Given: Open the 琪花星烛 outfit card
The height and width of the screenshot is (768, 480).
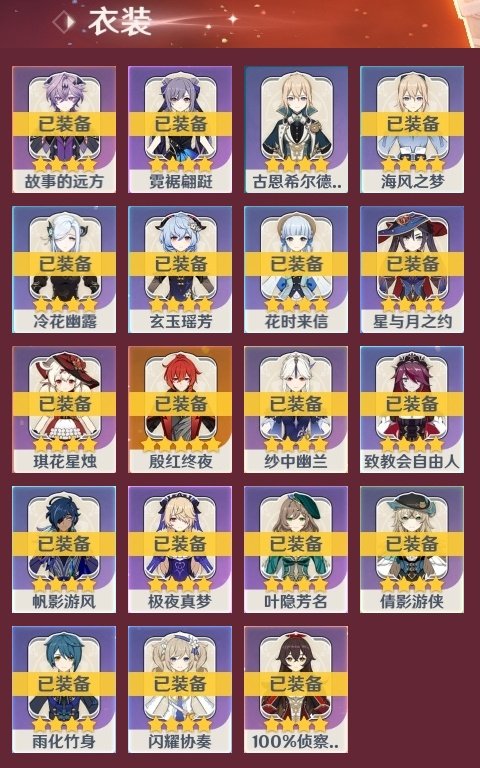Looking at the screenshot, I should 64,409.
